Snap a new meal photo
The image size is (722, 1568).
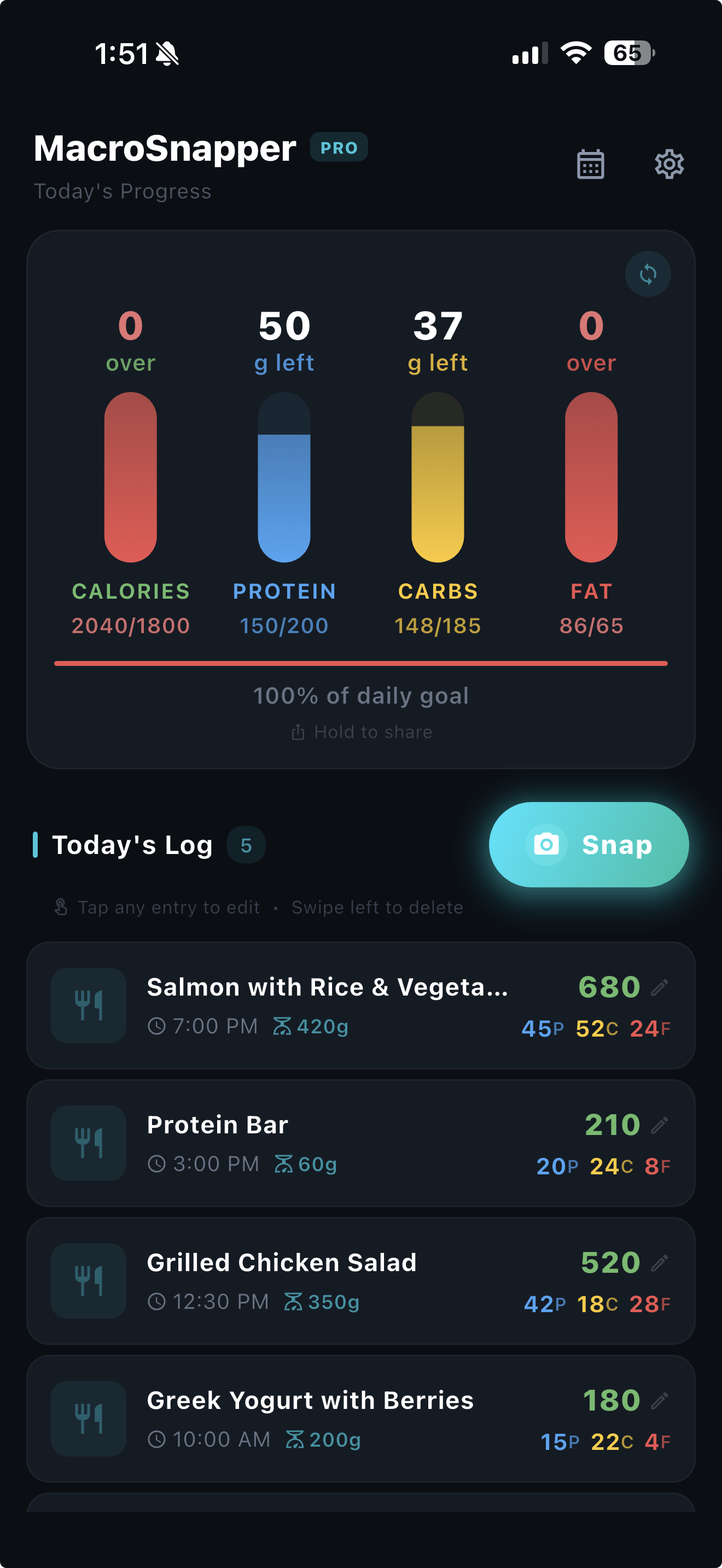pos(588,844)
